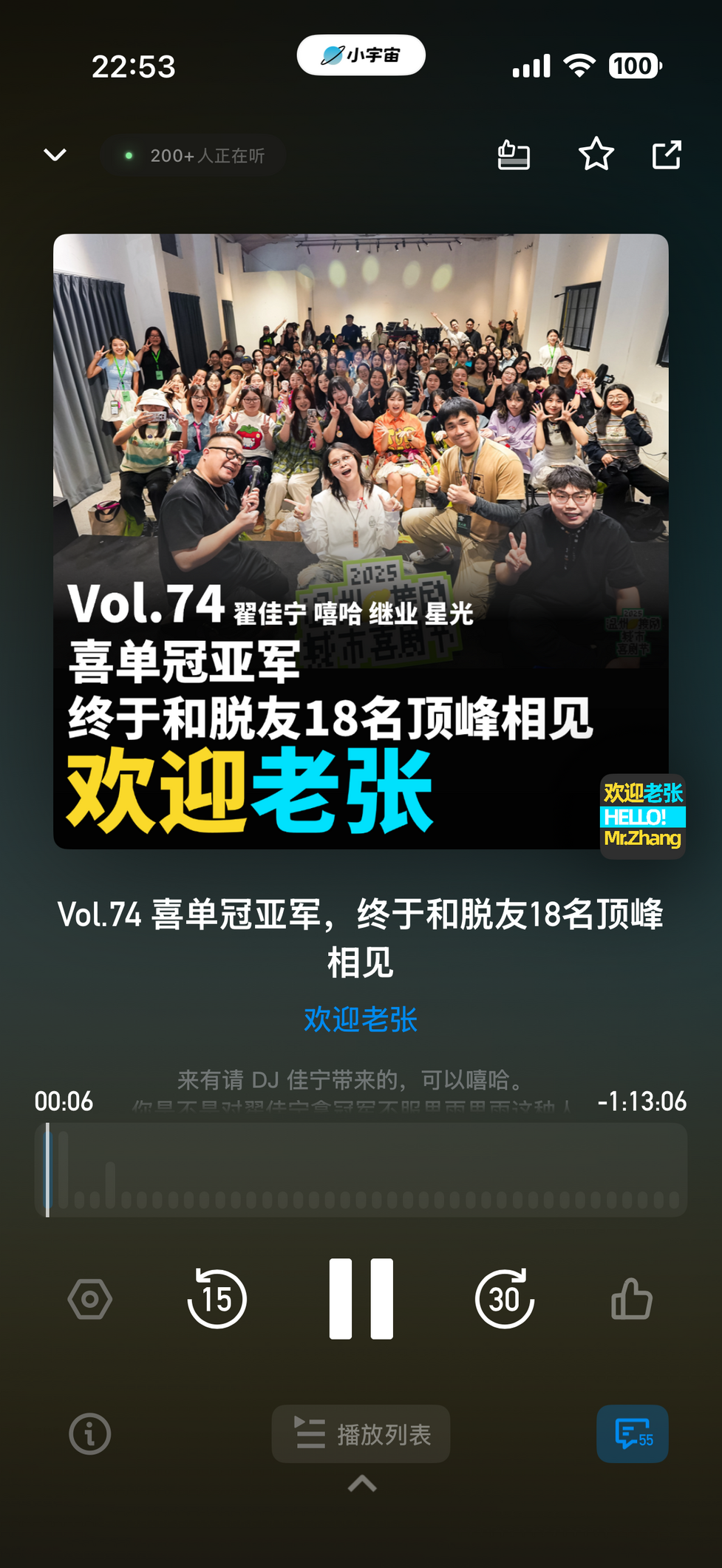Collapse the player with the down chevron
This screenshot has width=722, height=1568.
point(55,155)
